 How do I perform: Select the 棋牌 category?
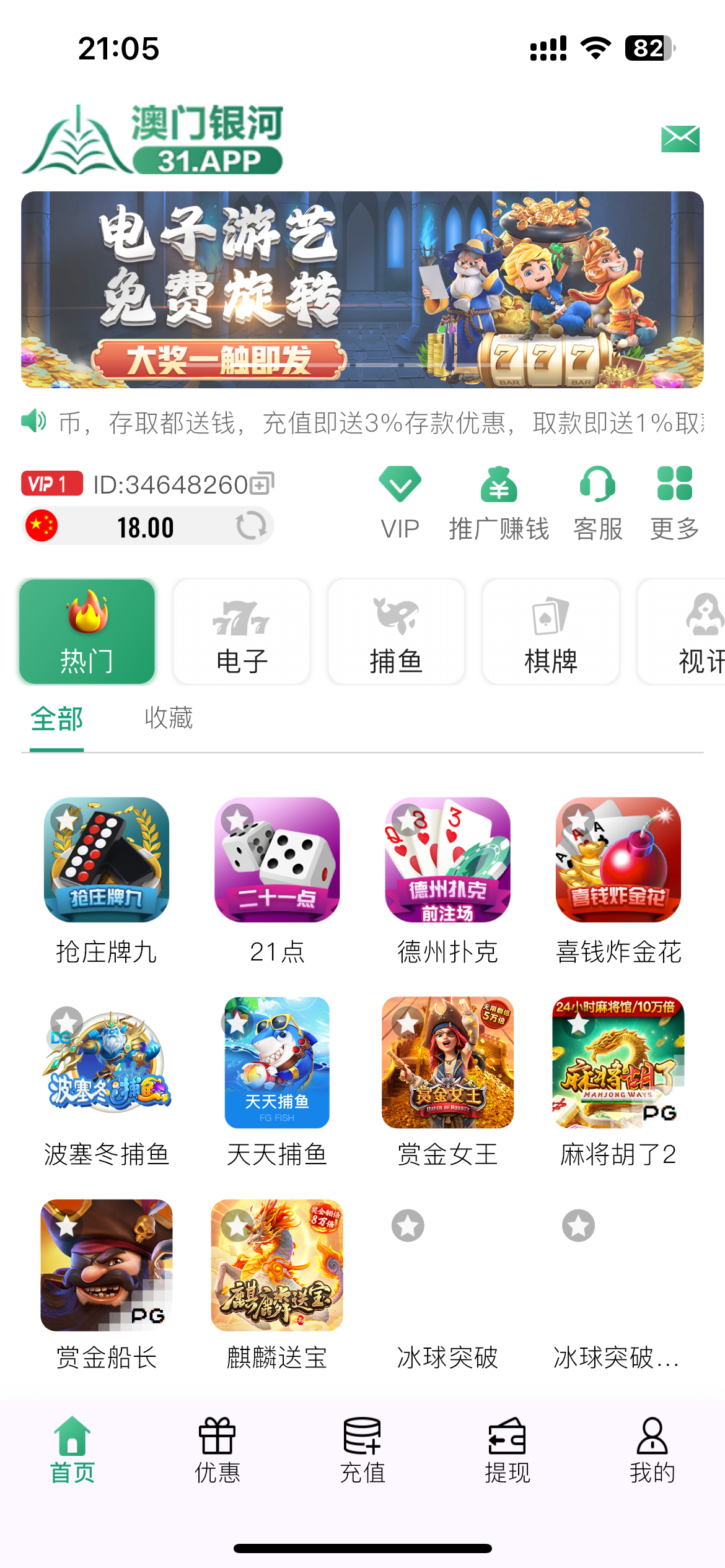tap(551, 630)
